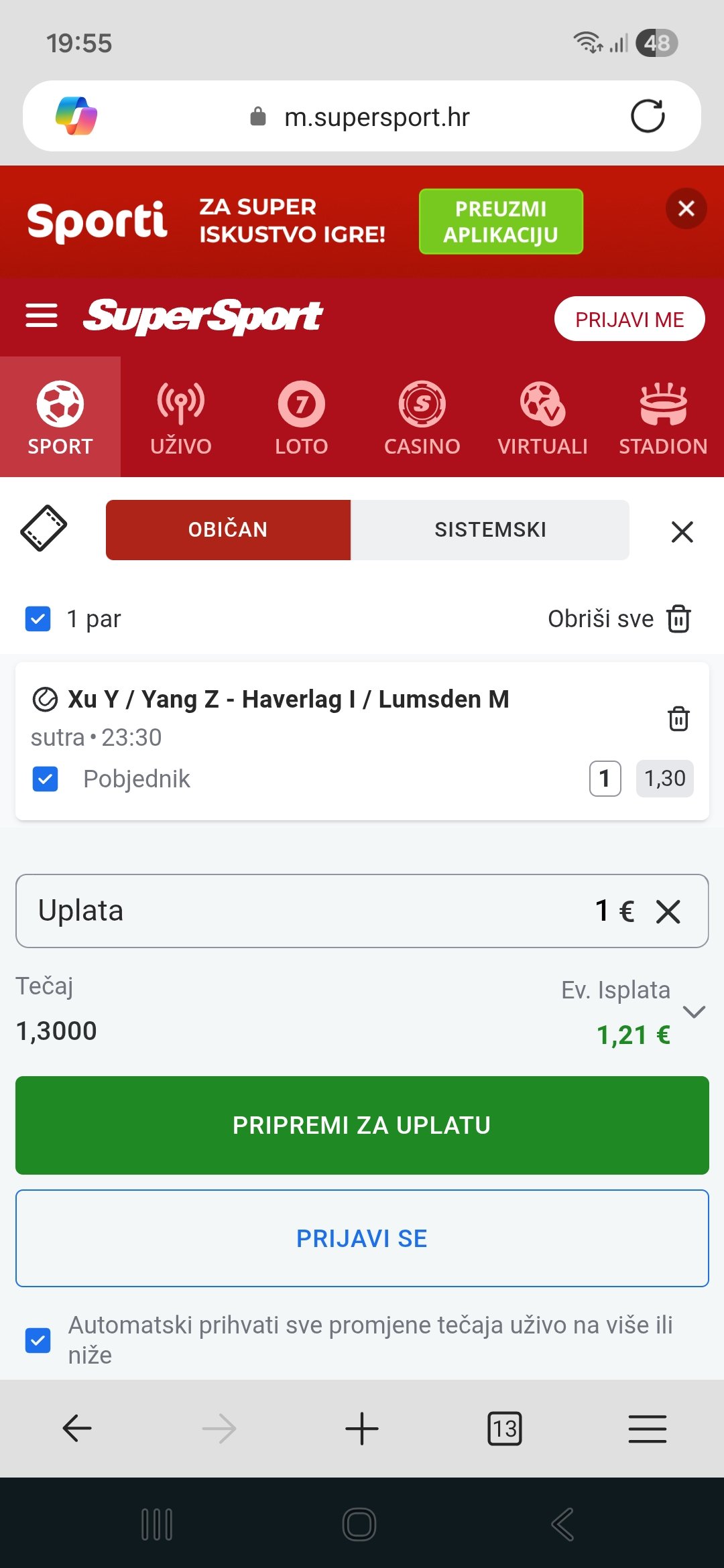The image size is (724, 1568).
Task: Uncheck the Pobjednik bet checkbox
Action: 45,779
